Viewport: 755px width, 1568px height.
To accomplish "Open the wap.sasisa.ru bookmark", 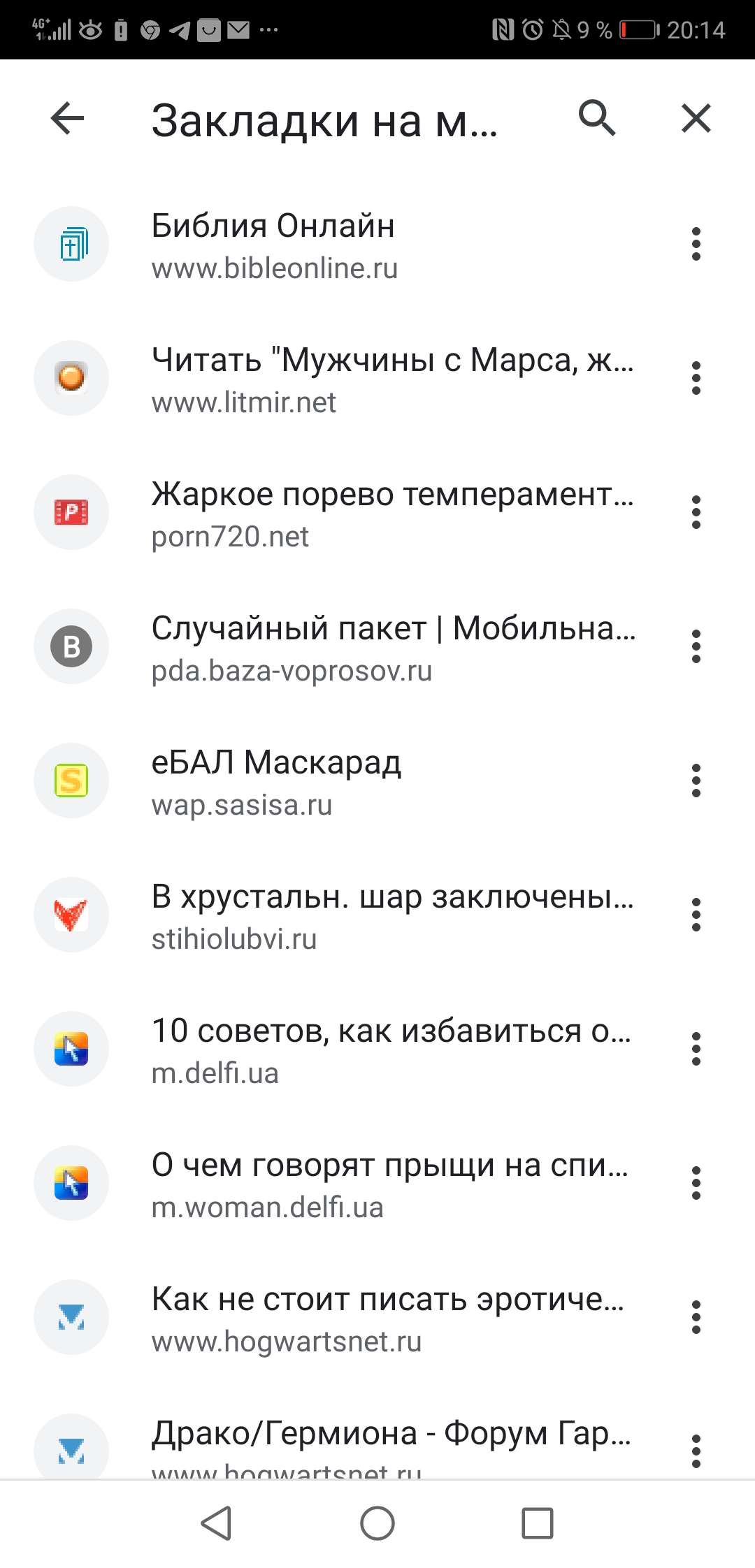I will (x=350, y=781).
